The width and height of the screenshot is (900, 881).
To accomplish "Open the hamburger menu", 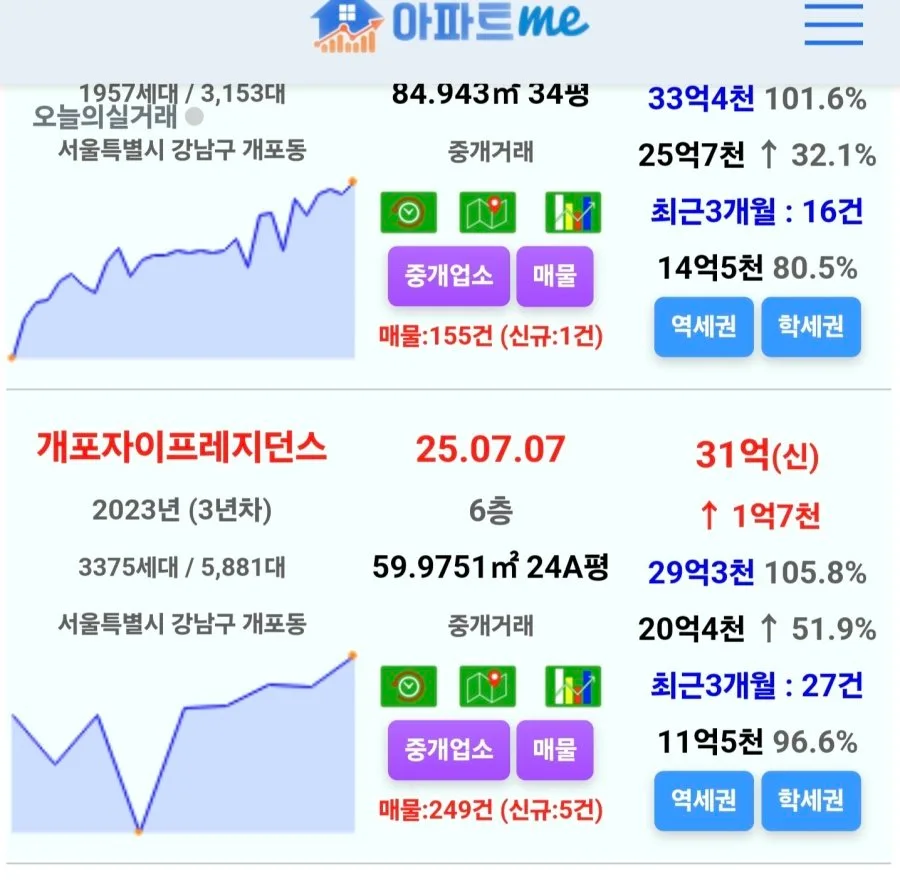I will tap(833, 24).
